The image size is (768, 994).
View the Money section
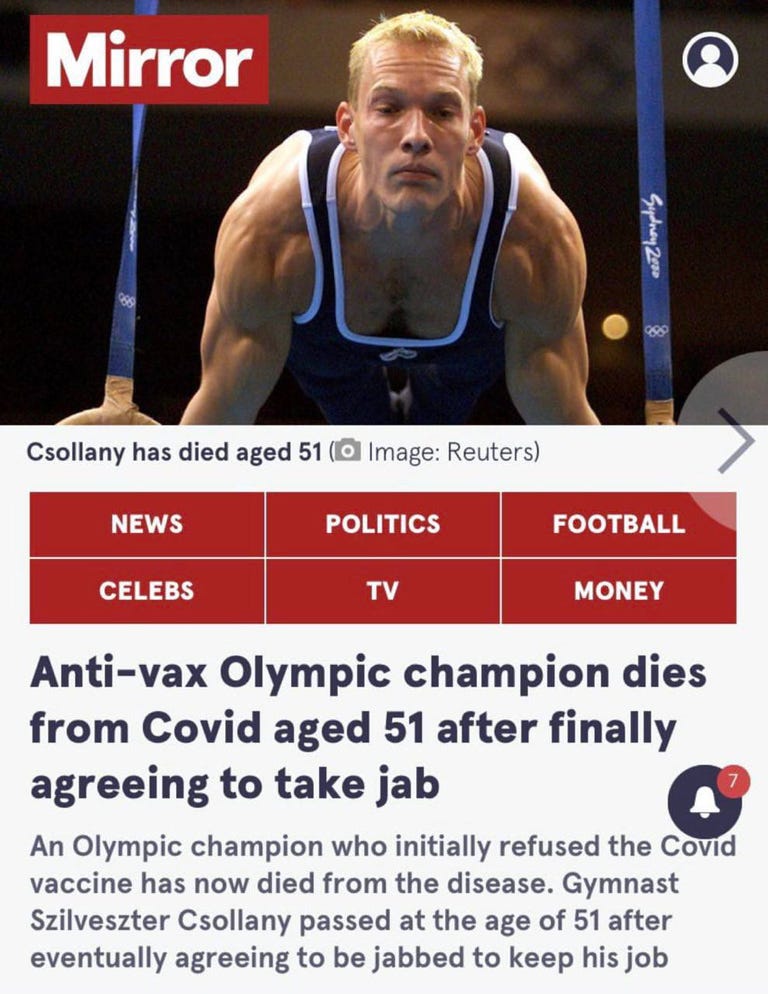pyautogui.click(x=618, y=590)
